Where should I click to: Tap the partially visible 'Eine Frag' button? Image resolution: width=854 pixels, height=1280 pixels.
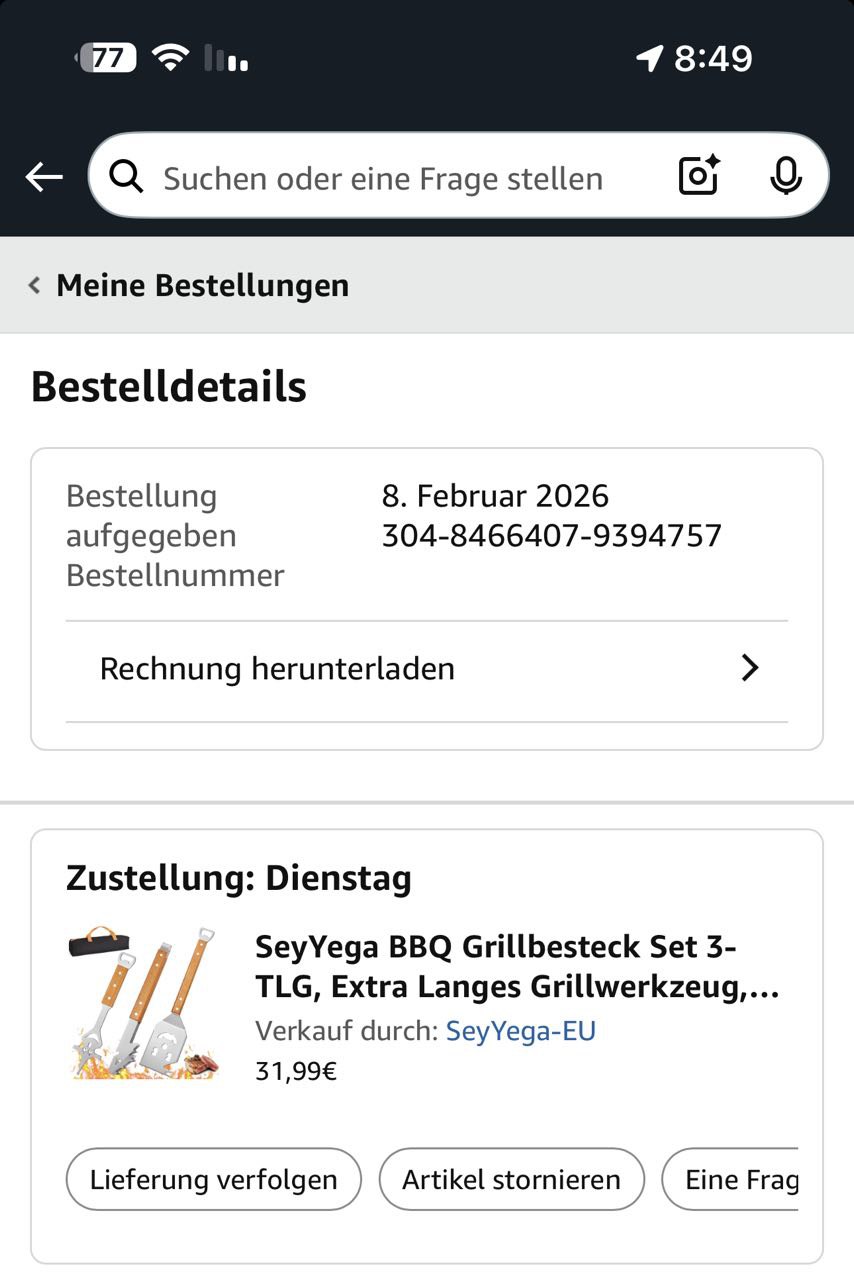736,1179
